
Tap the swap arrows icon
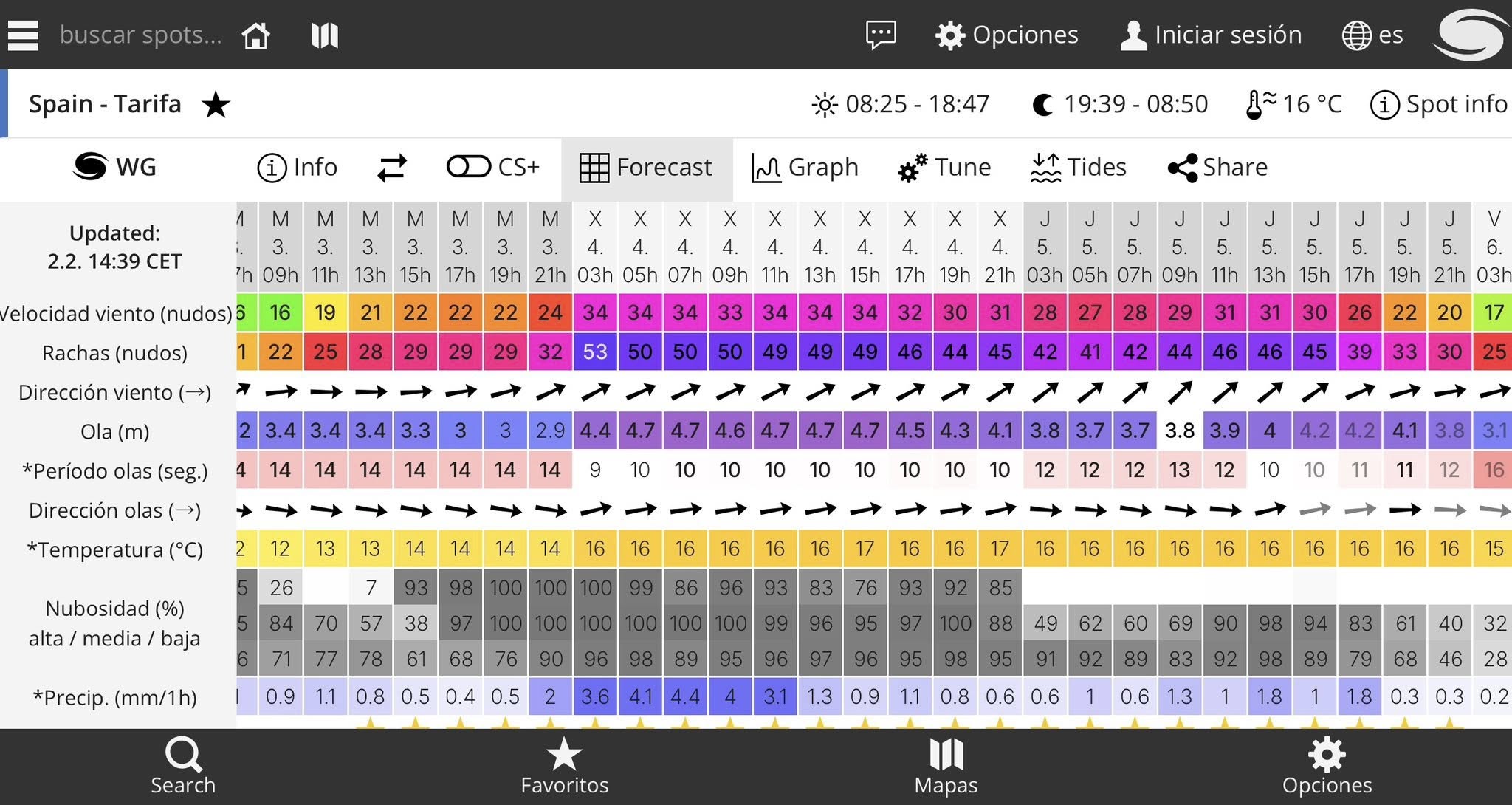392,168
